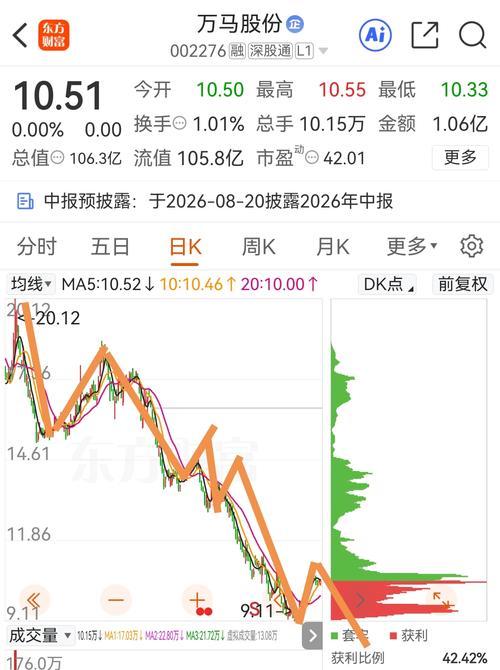Tap the 更多 quote details button
This screenshot has width=500, height=670.
pyautogui.click(x=460, y=158)
